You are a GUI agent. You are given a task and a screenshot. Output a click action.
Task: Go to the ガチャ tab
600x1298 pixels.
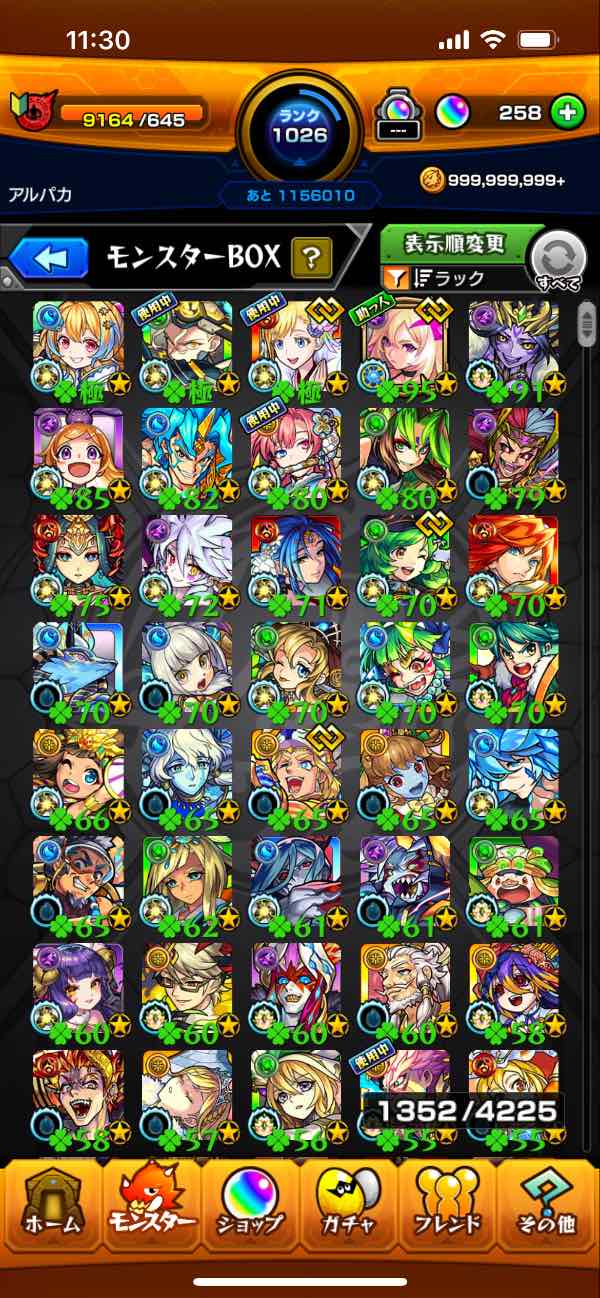click(350, 1203)
